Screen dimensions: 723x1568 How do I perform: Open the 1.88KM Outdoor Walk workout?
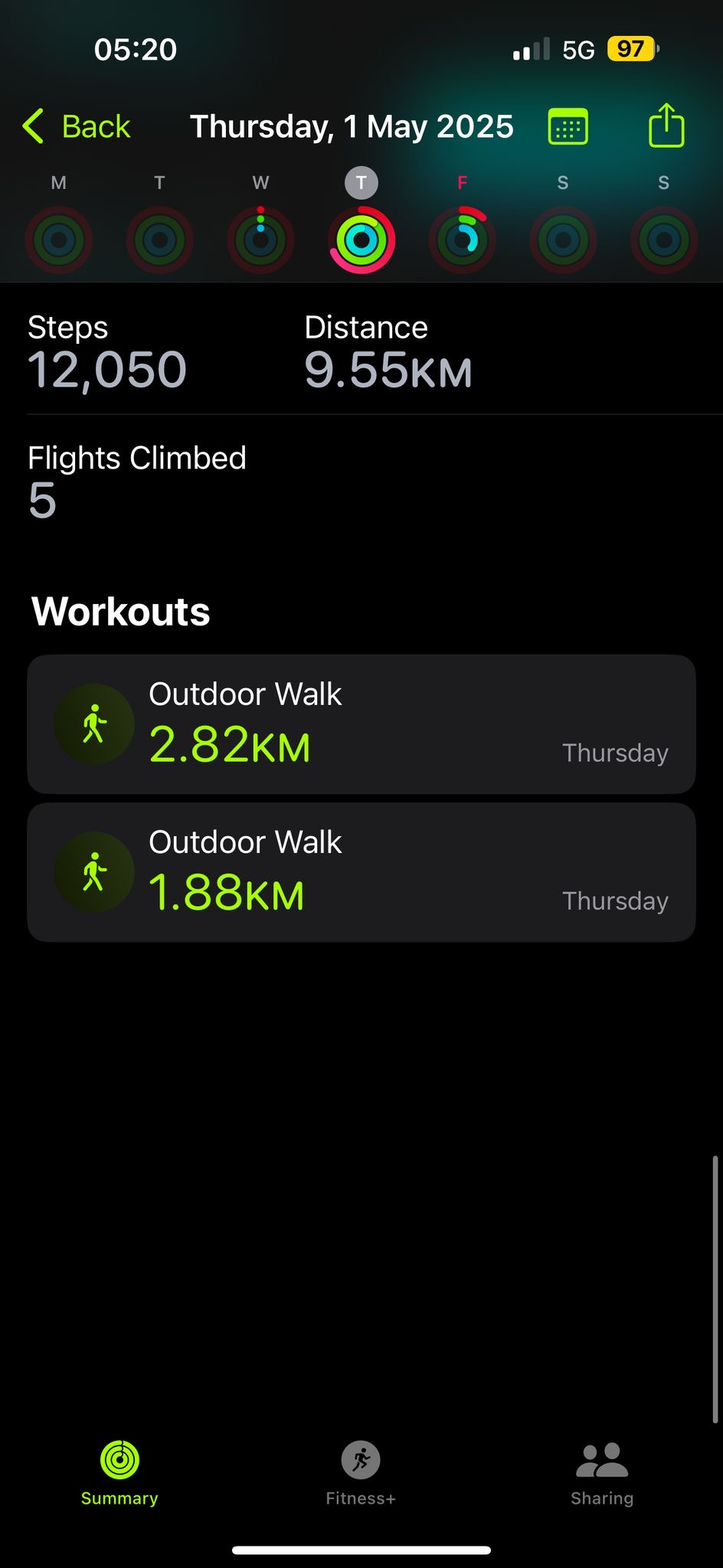coord(361,872)
